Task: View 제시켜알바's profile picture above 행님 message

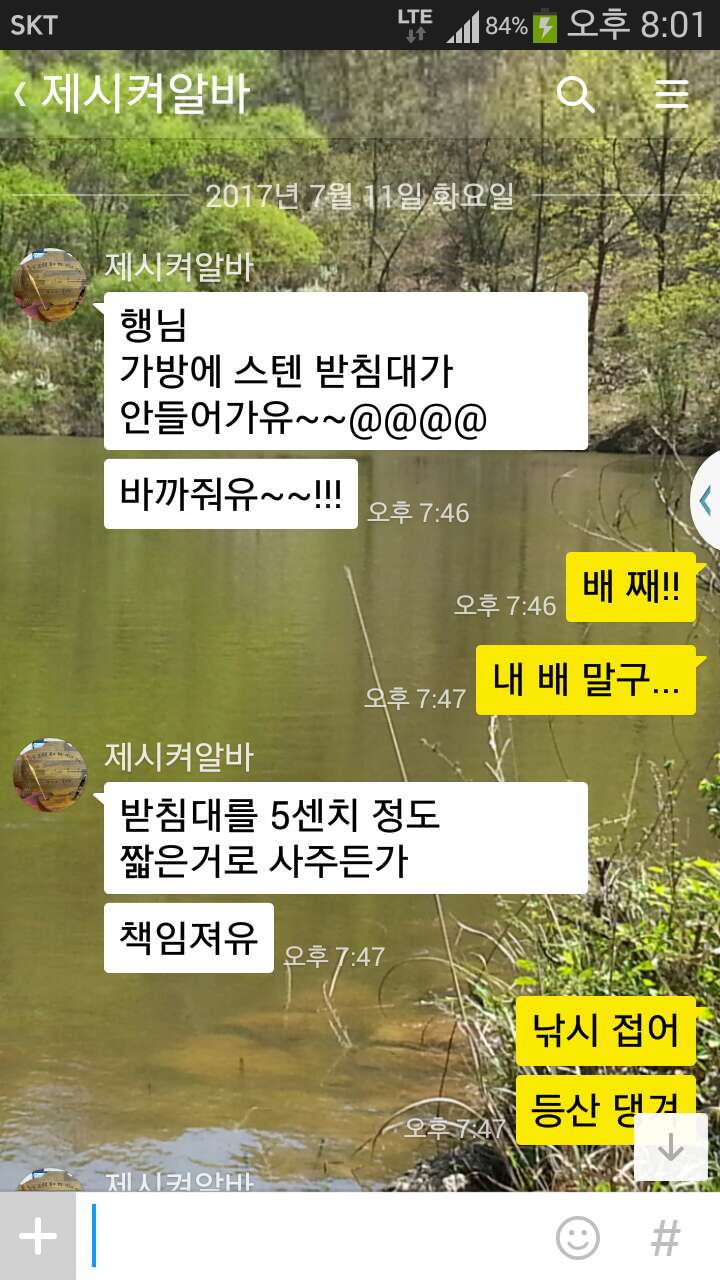Action: point(50,285)
